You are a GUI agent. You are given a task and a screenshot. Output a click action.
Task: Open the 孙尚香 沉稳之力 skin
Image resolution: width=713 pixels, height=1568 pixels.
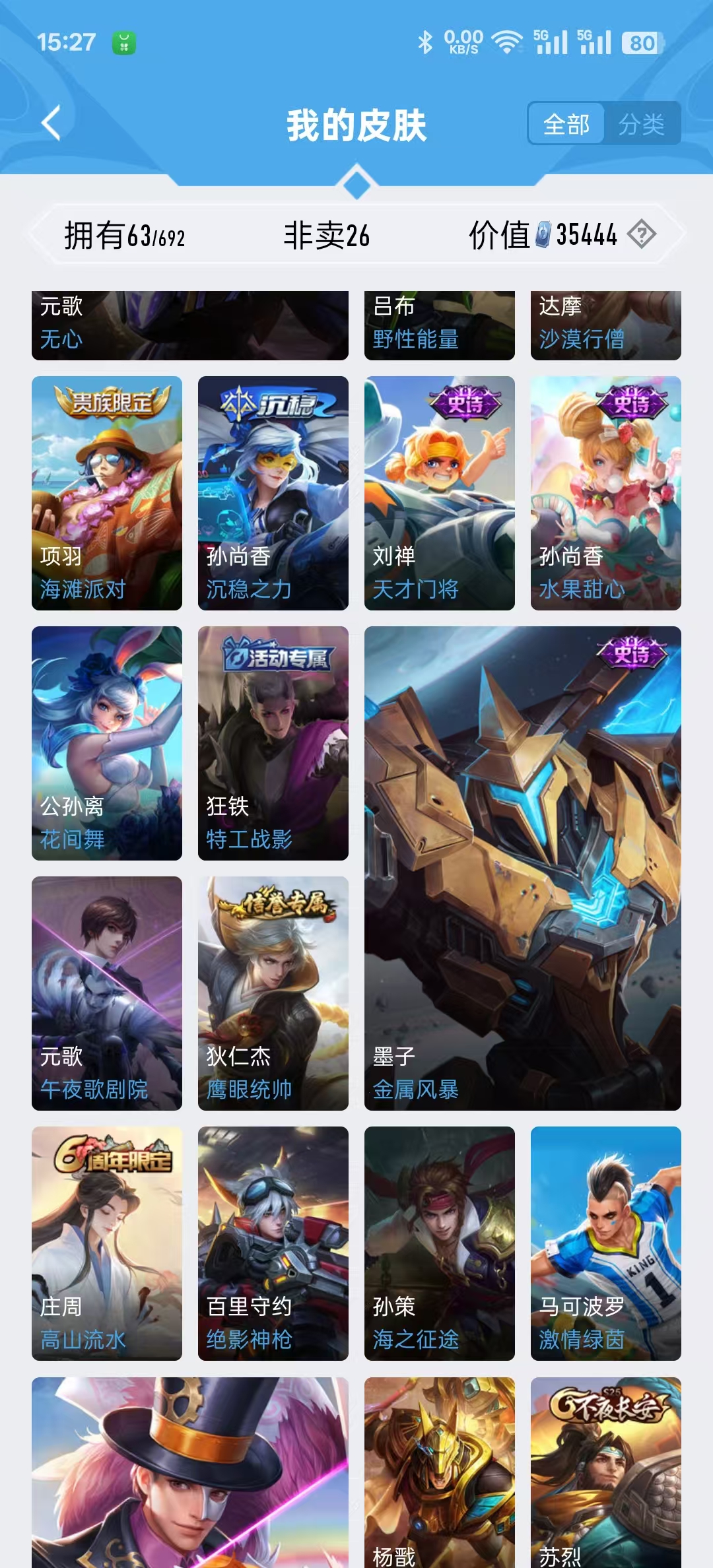coord(273,492)
